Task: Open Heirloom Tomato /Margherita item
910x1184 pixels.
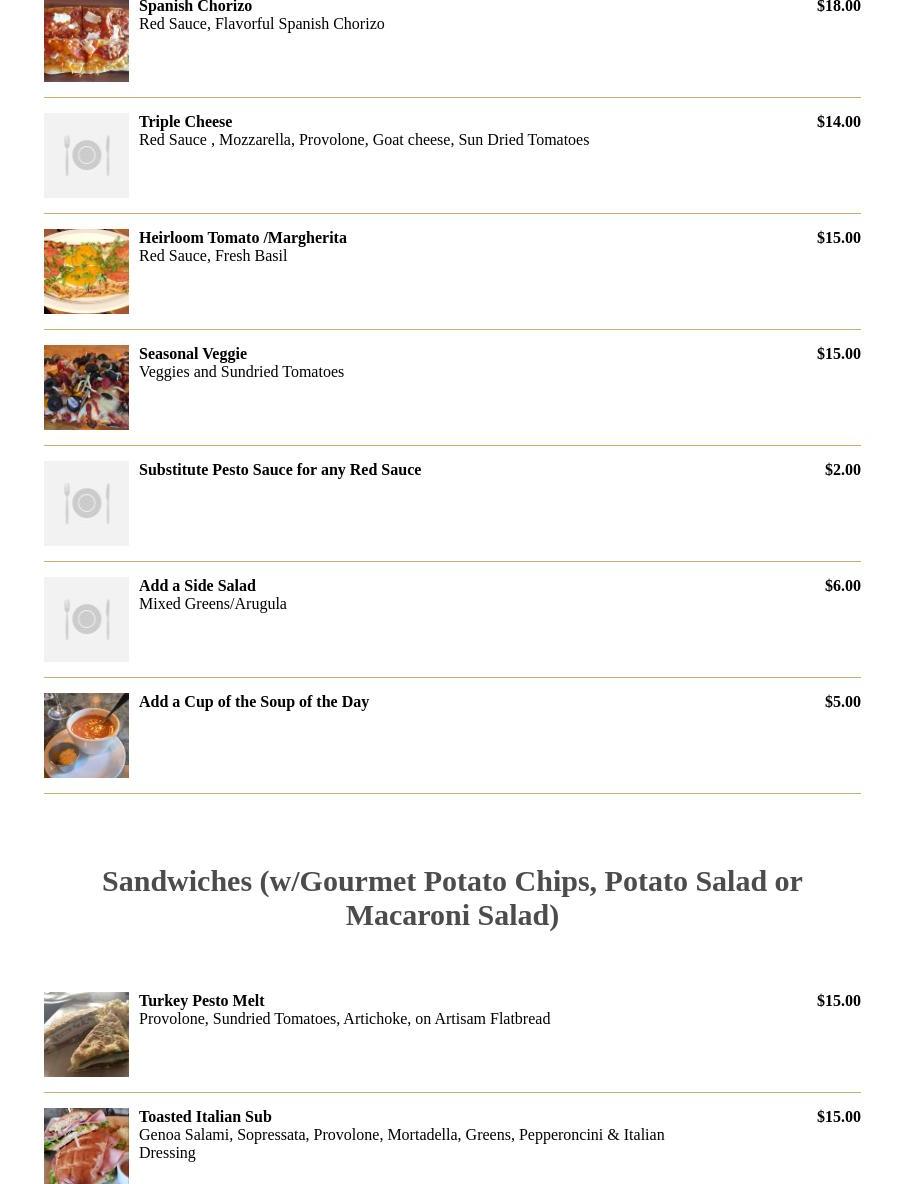Action: tap(243, 238)
